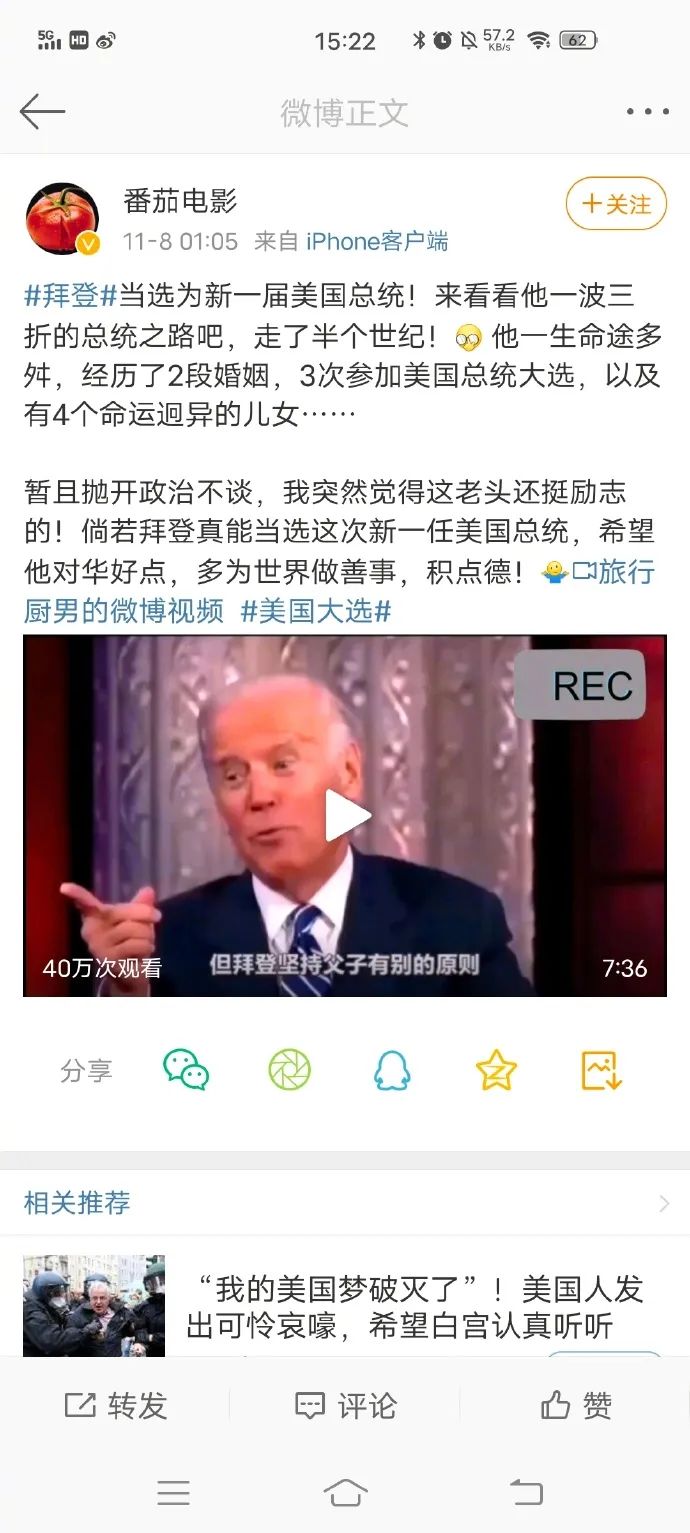The width and height of the screenshot is (690, 1533).
Task: Go back using the top-left arrow
Action: coord(42,112)
